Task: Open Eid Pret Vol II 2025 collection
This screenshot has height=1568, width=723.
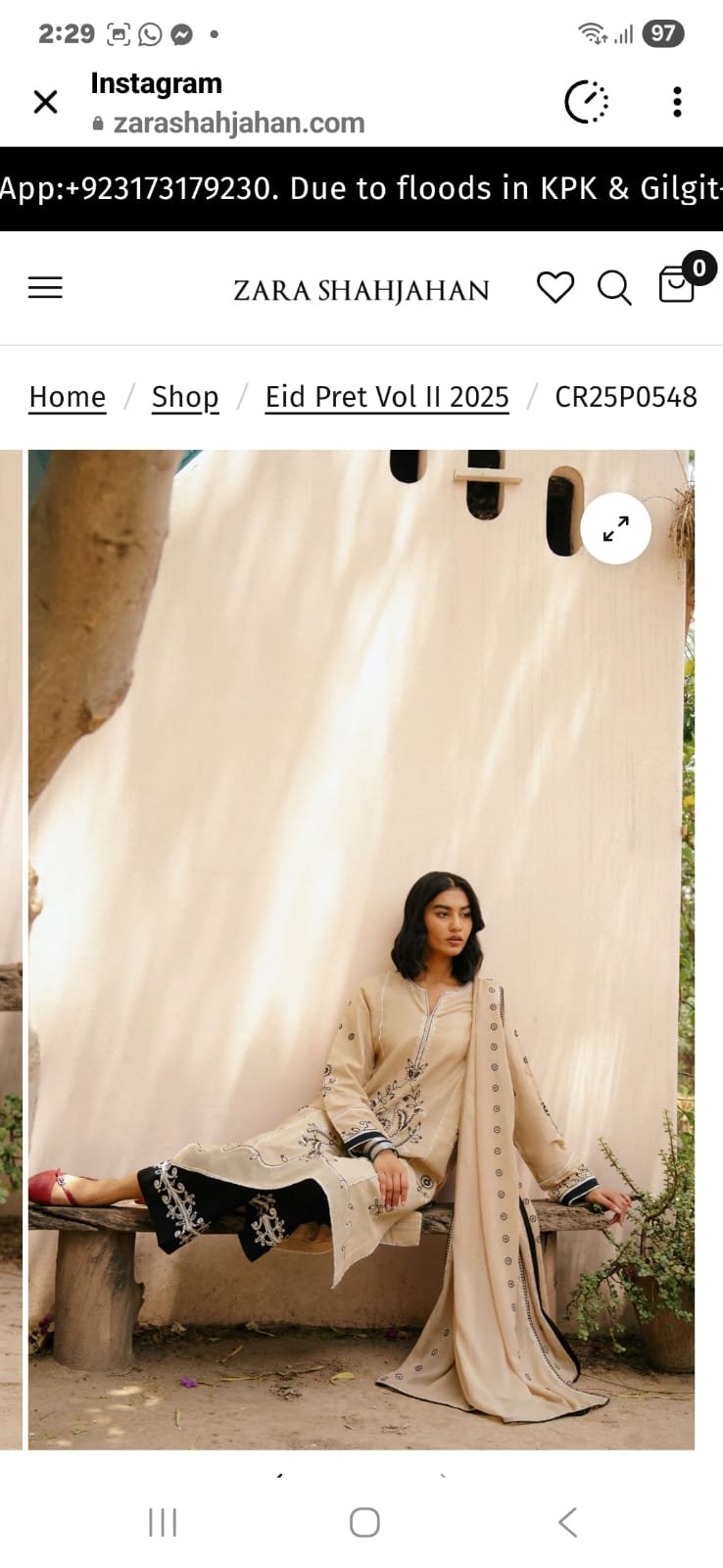Action: click(387, 397)
